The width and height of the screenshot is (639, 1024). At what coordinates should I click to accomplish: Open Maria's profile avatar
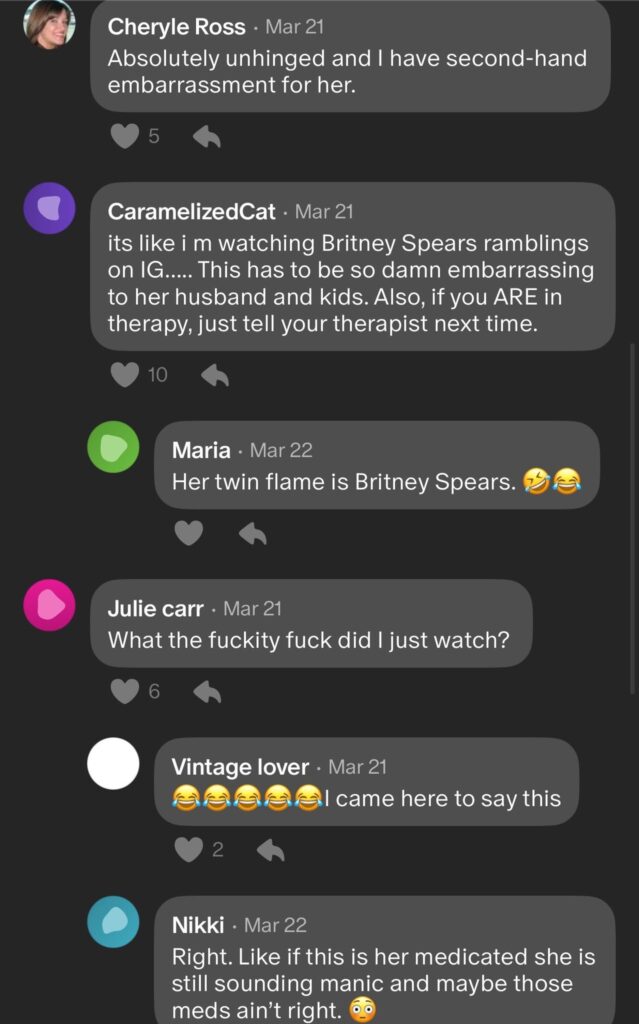pos(113,447)
